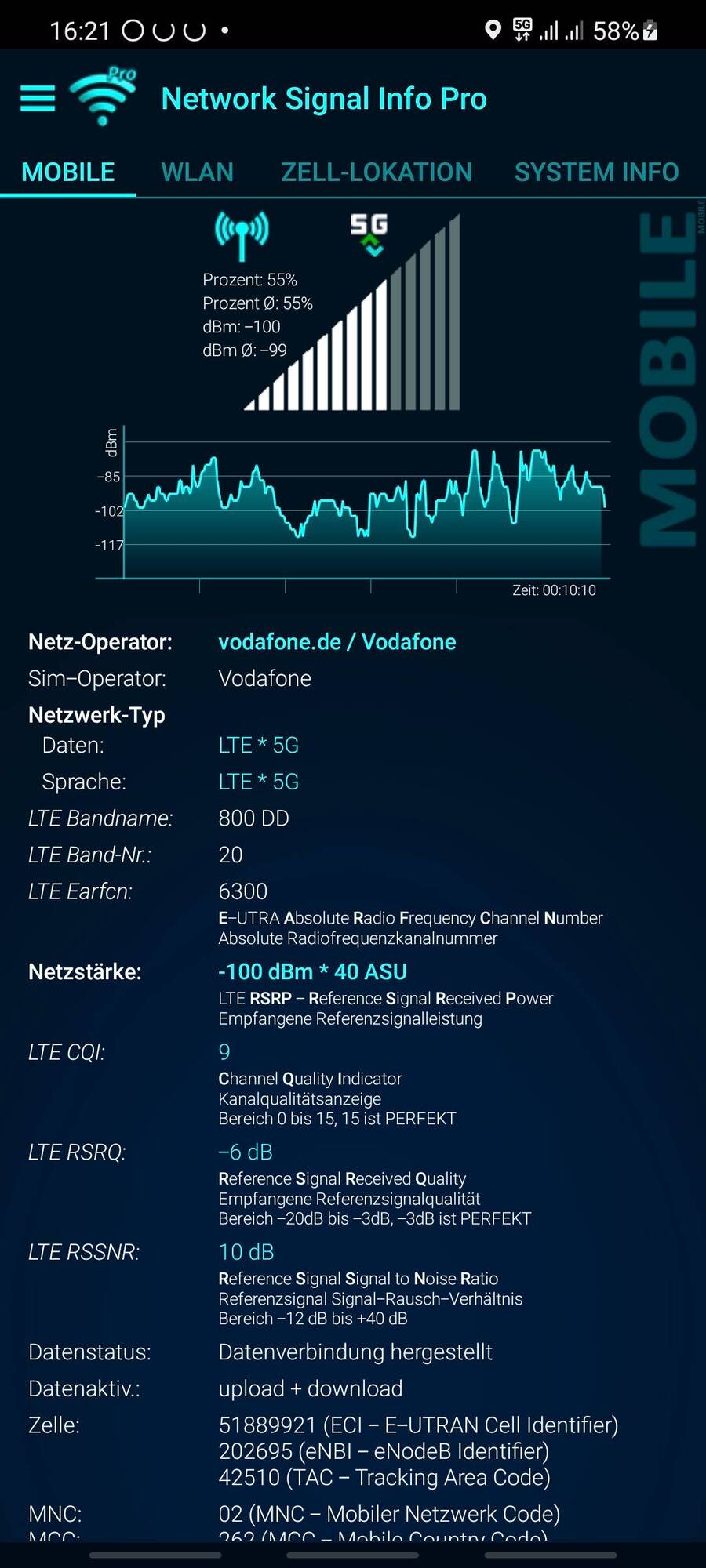The width and height of the screenshot is (706, 1568).
Task: Switch to the WLAN tab
Action: [198, 172]
